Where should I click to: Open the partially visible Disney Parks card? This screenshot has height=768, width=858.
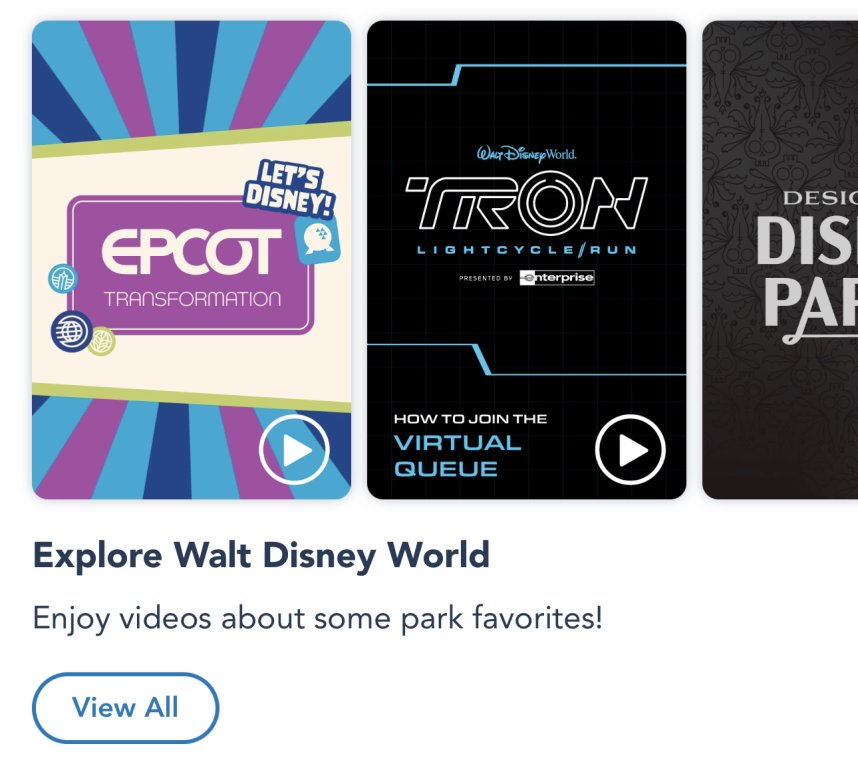pos(780,260)
